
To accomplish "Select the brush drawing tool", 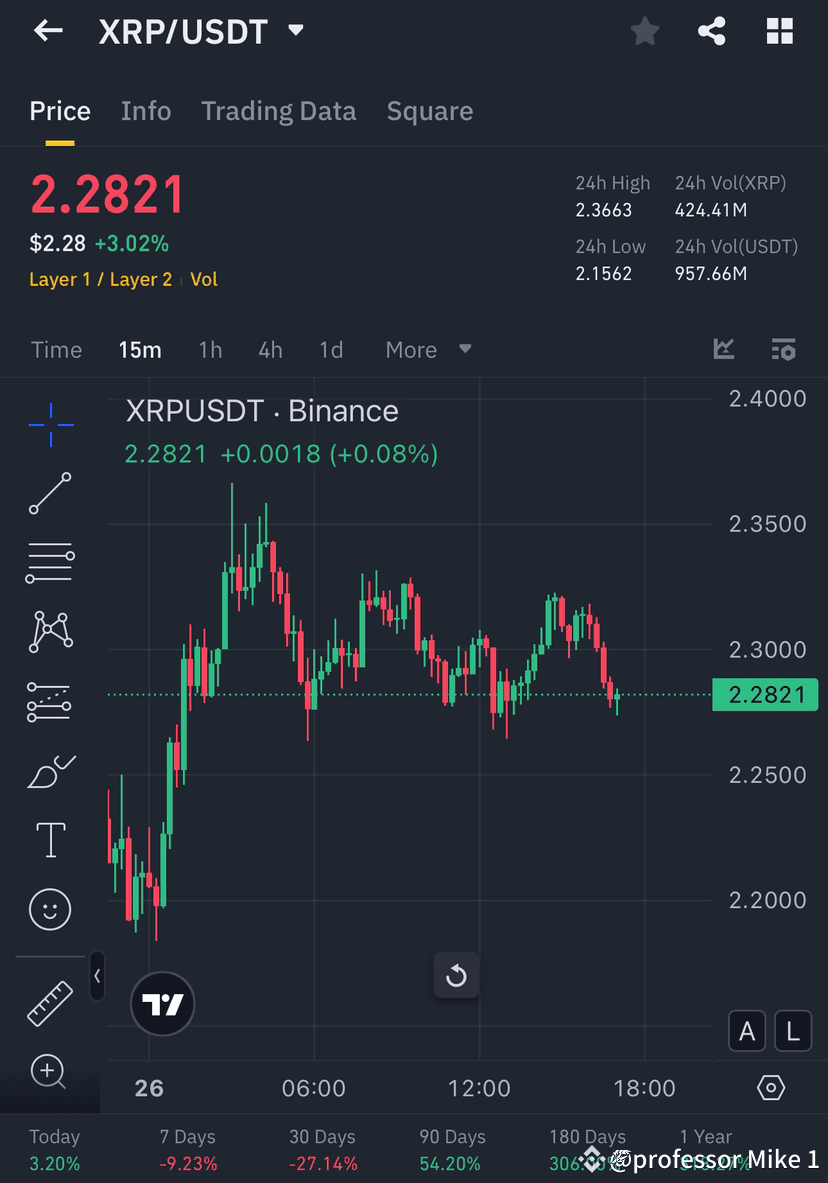I will [50, 771].
